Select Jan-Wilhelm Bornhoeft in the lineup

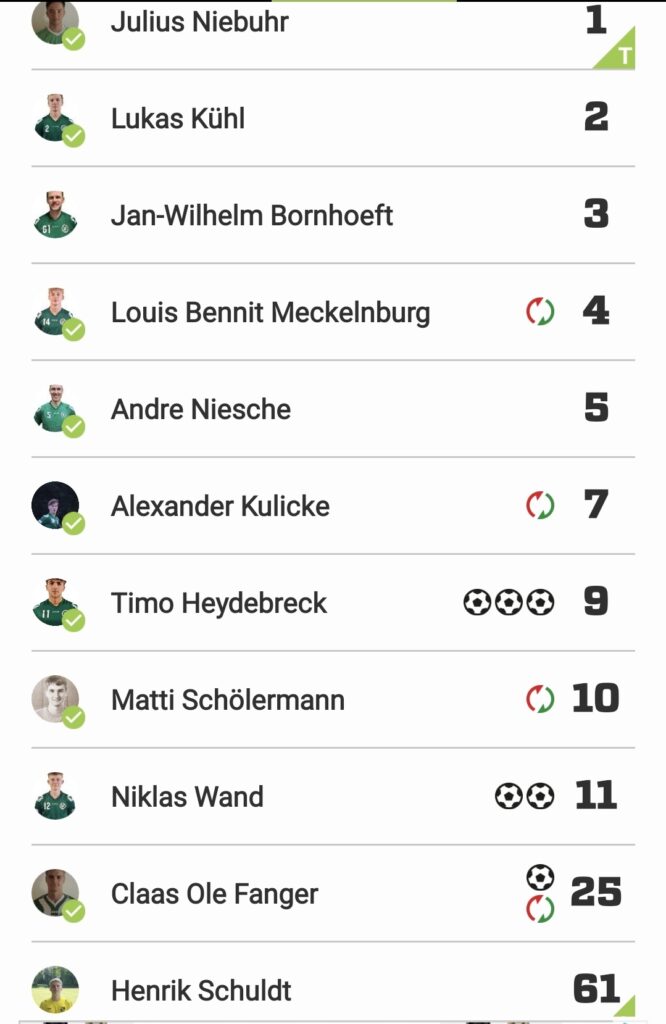(x=252, y=215)
